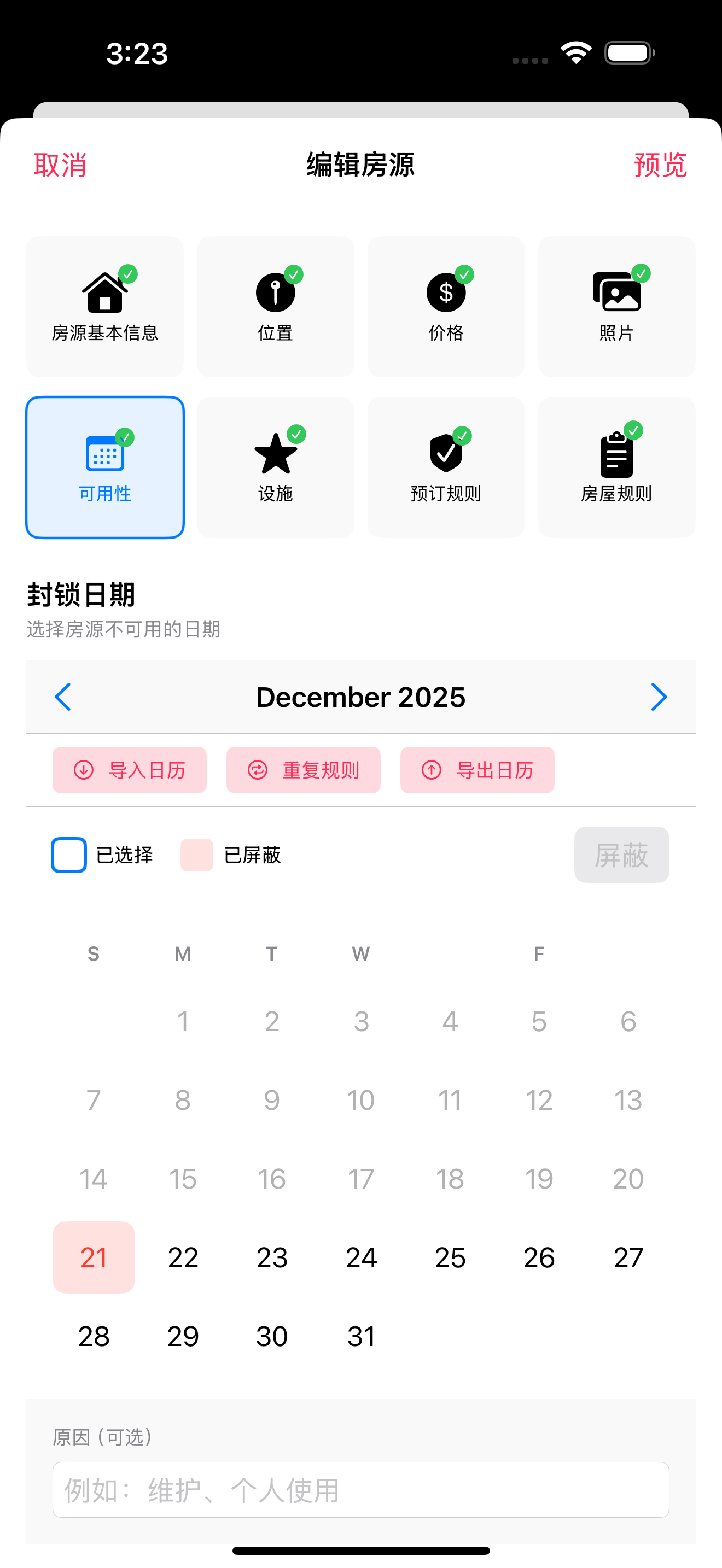Switch to the 房源基本信息 section

coord(104,307)
